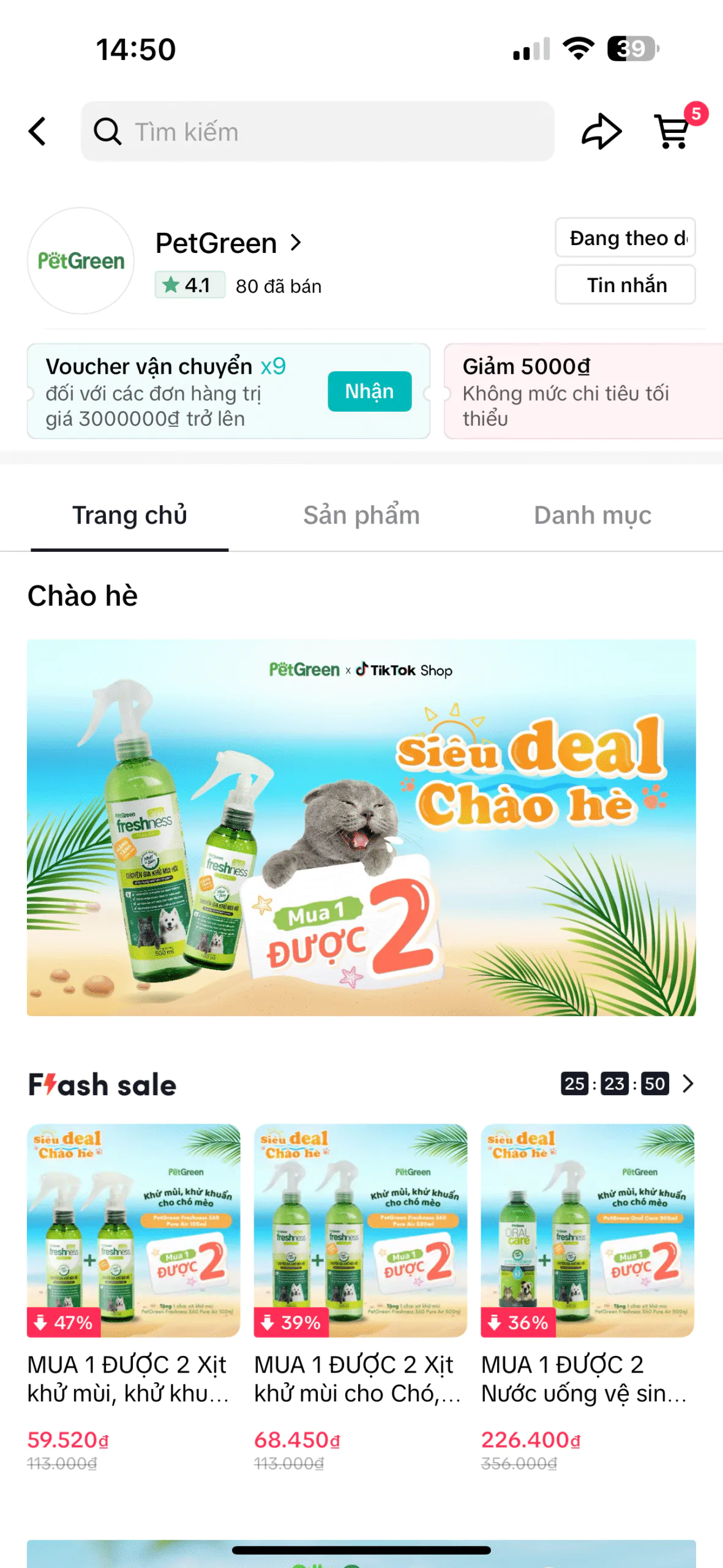The height and width of the screenshot is (1568, 723).
Task: Claim shipping voucher with Nhận button
Action: (369, 391)
